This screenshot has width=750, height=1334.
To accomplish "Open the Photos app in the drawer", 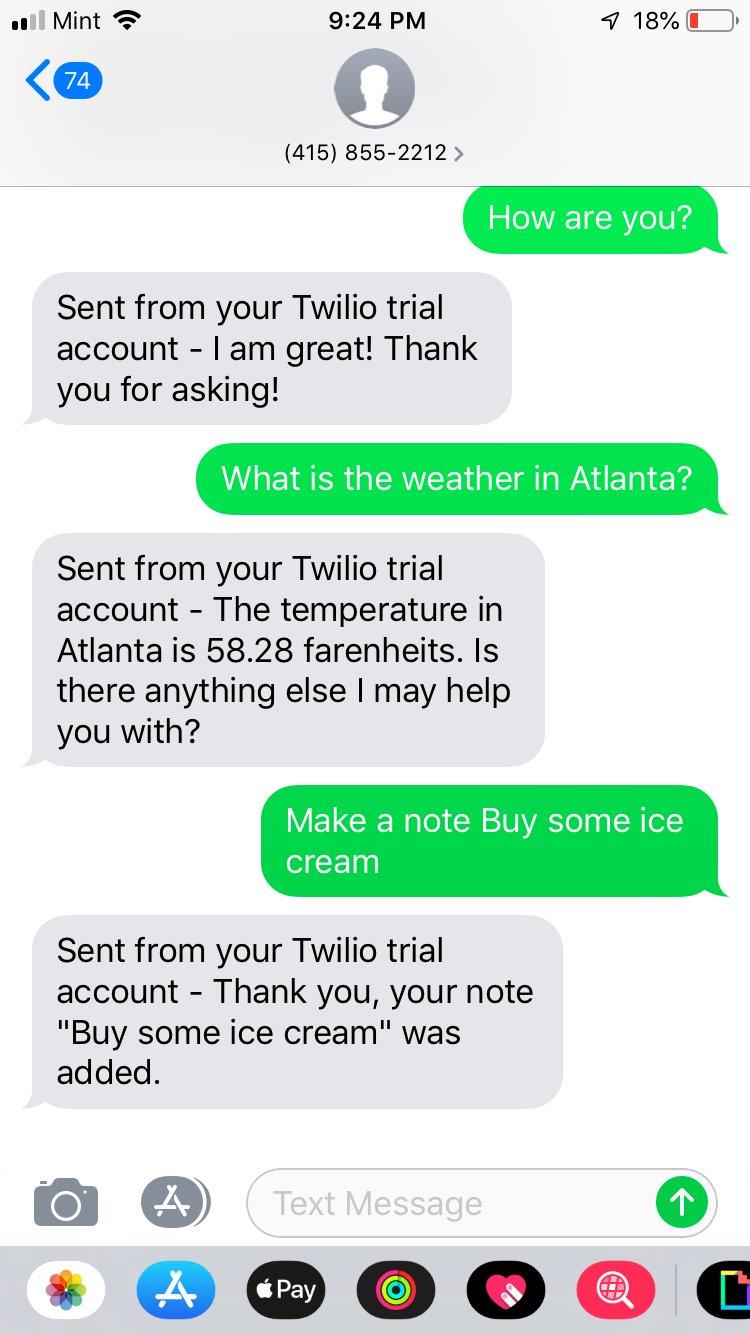I will [x=66, y=1289].
